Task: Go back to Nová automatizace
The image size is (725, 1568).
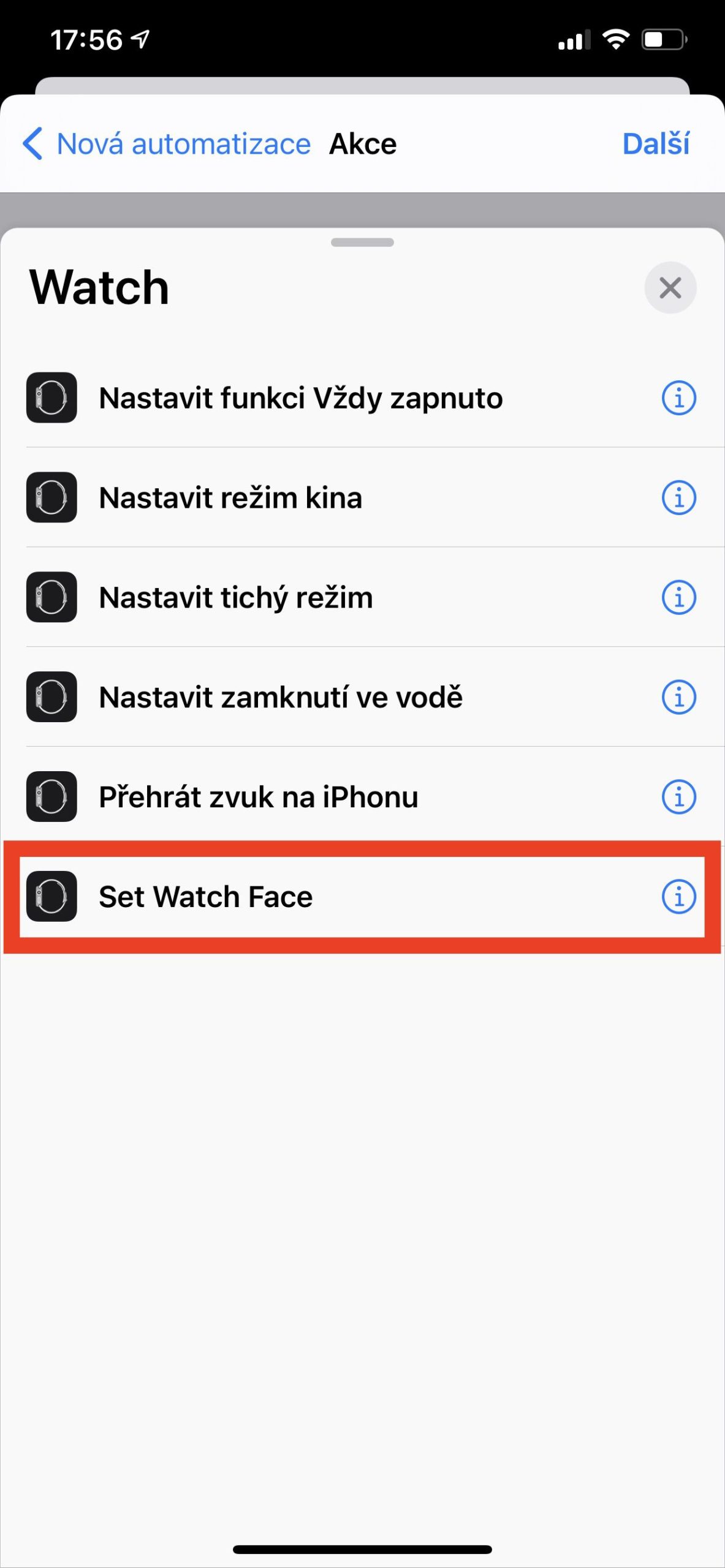Action: coord(167,145)
